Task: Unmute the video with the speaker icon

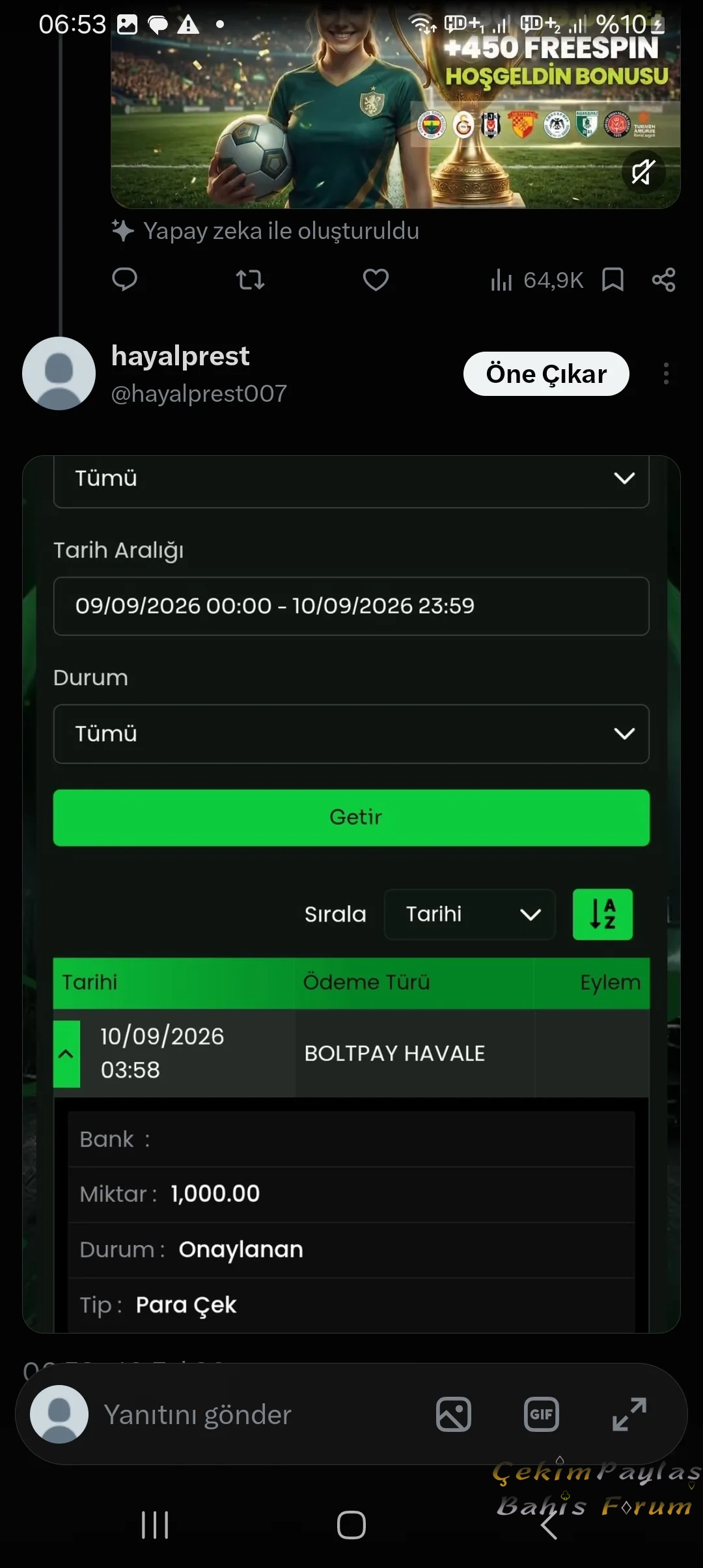Action: pyautogui.click(x=642, y=172)
